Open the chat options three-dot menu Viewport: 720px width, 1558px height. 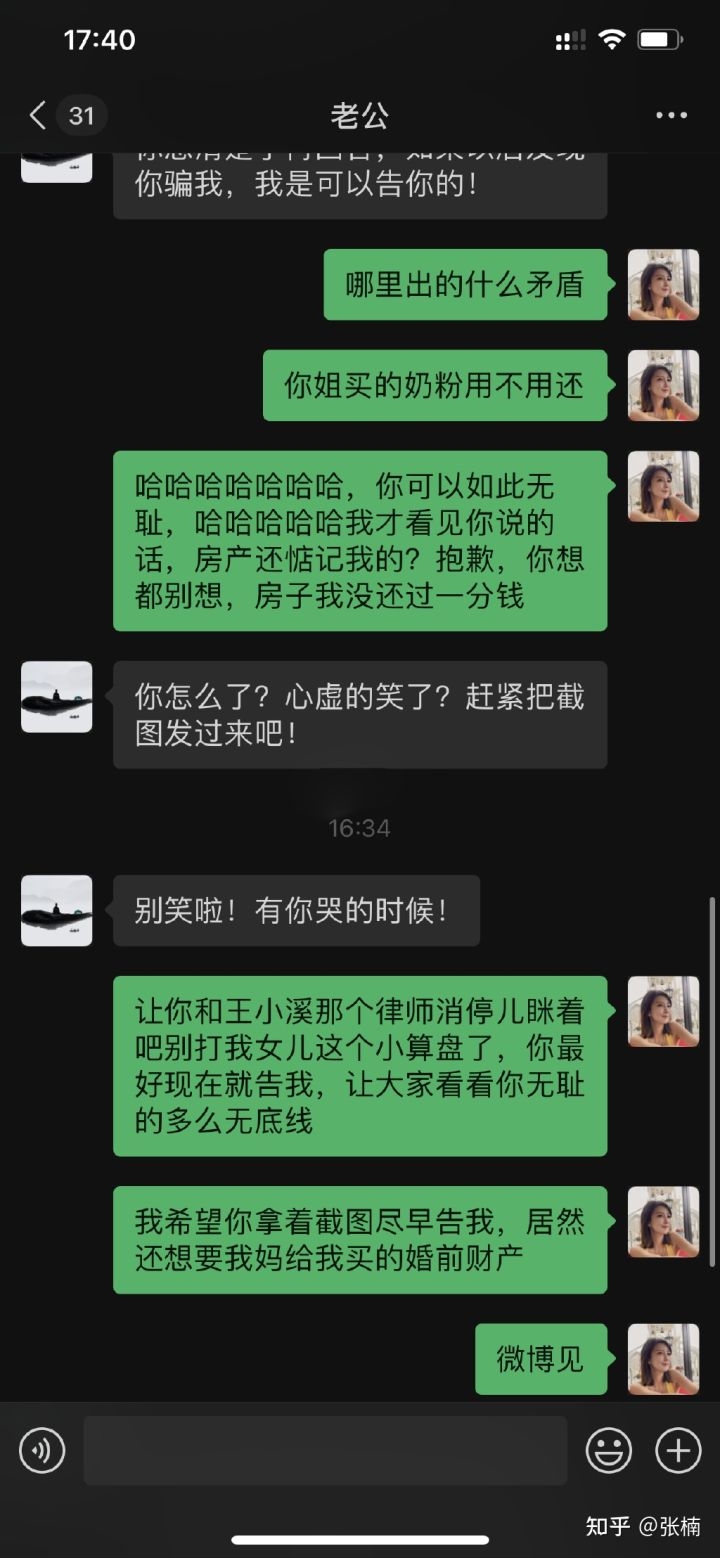(x=671, y=116)
